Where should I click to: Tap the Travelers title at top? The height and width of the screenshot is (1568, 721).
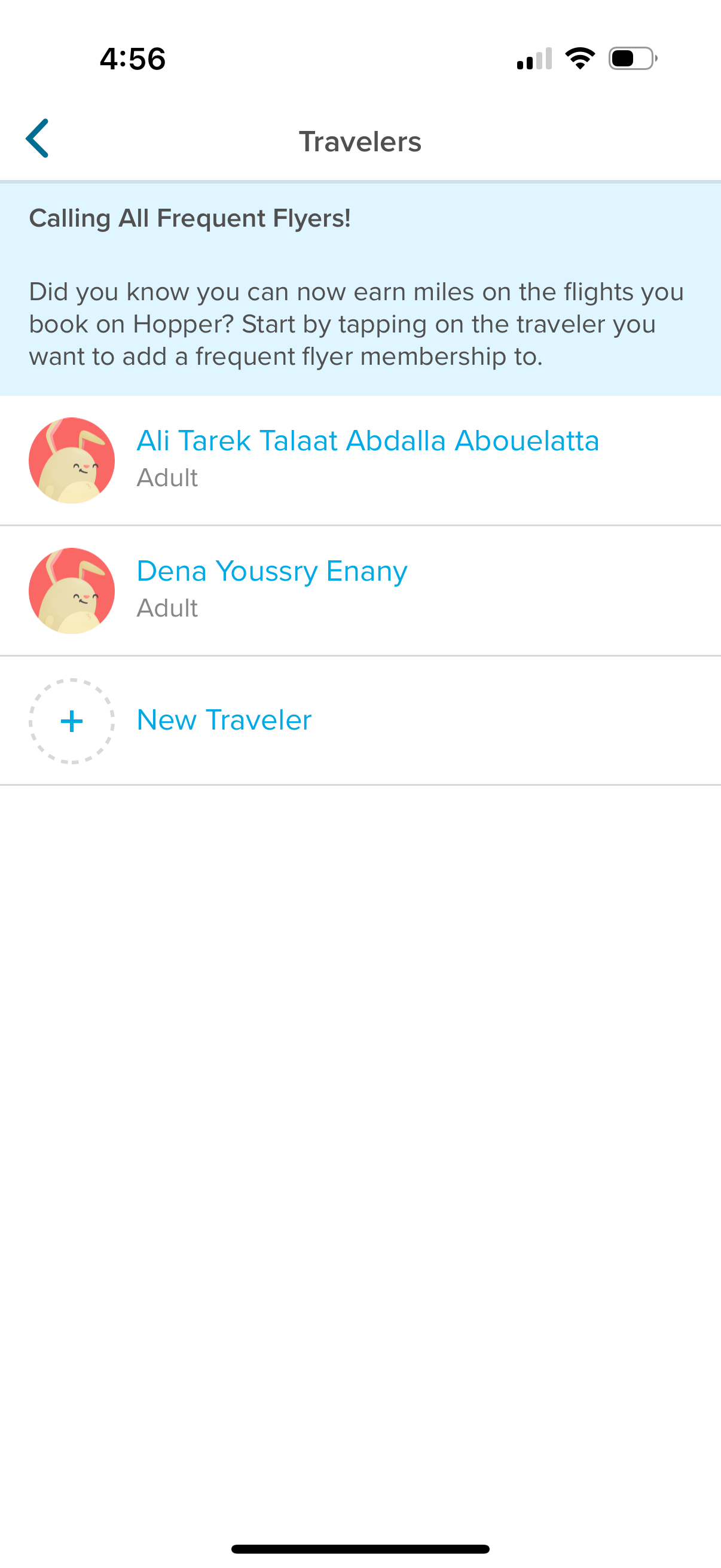360,142
